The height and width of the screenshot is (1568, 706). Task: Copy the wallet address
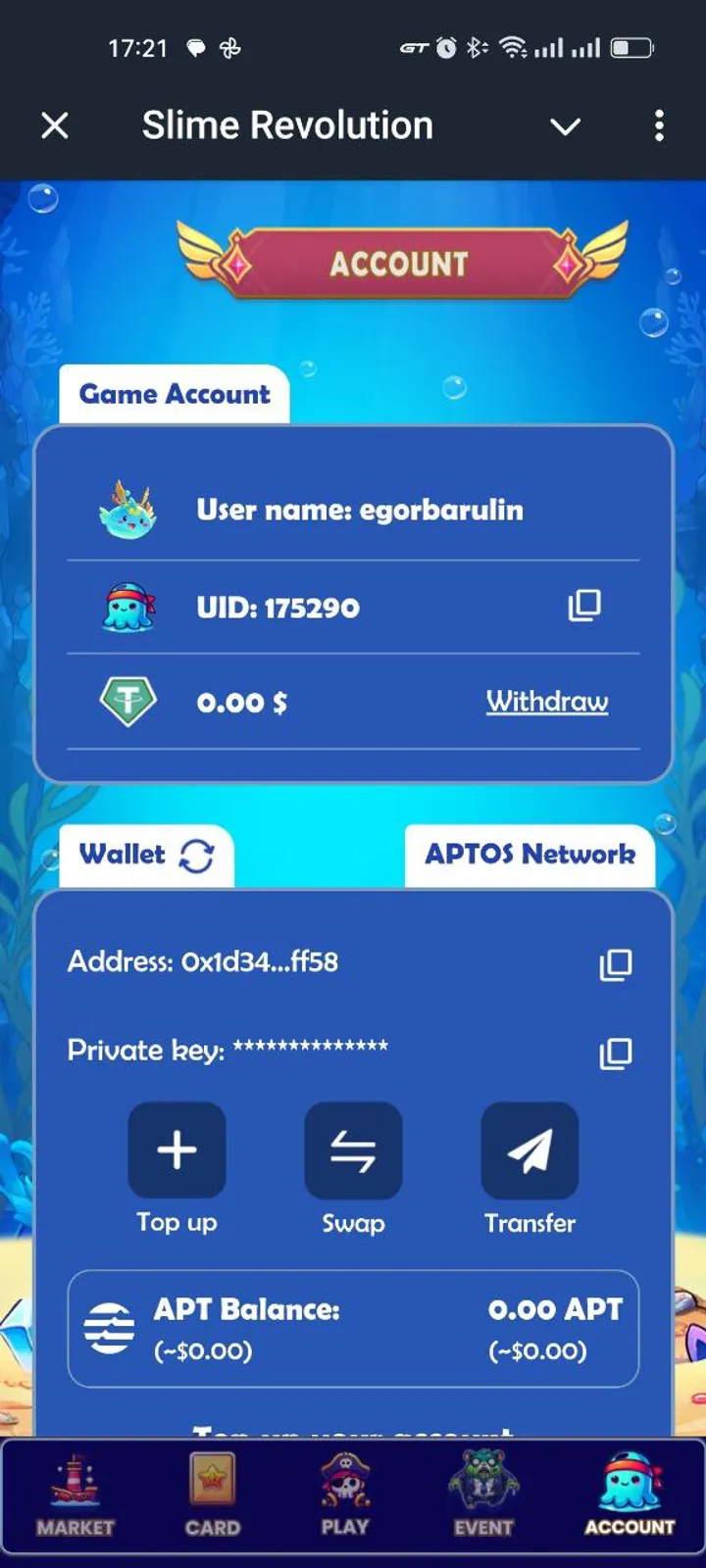pyautogui.click(x=616, y=964)
